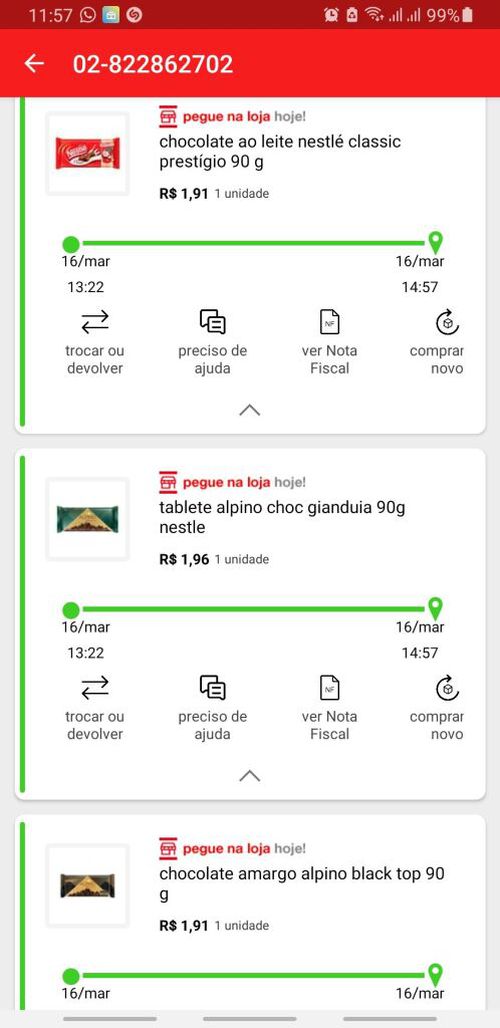Tap trocar ou devolver for alpino gianduia
Viewport: 500px width, 1028px height.
pos(94,708)
